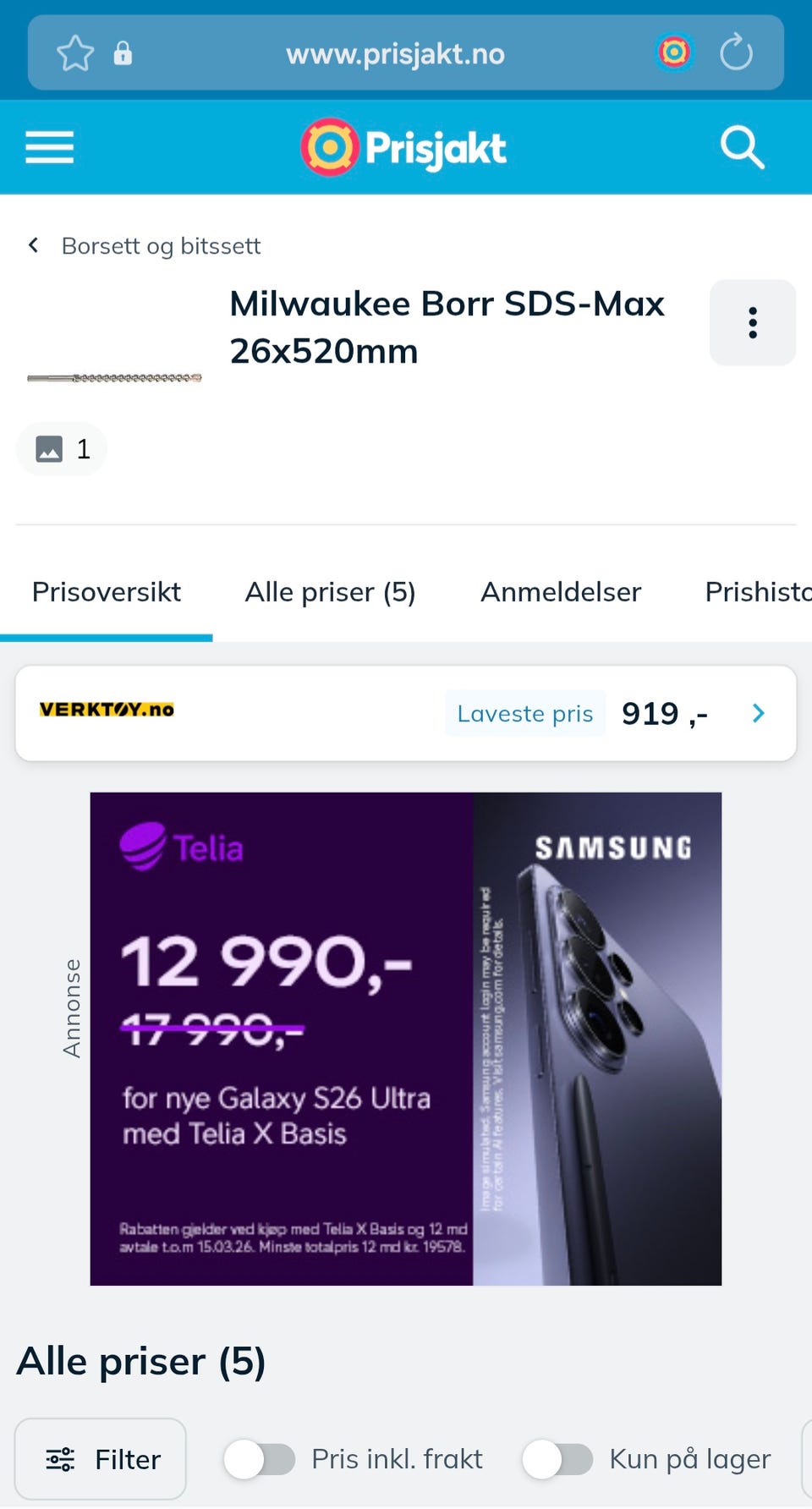Click the Prisjakt favicon in the address bar
This screenshot has height=1509, width=812.
click(674, 52)
